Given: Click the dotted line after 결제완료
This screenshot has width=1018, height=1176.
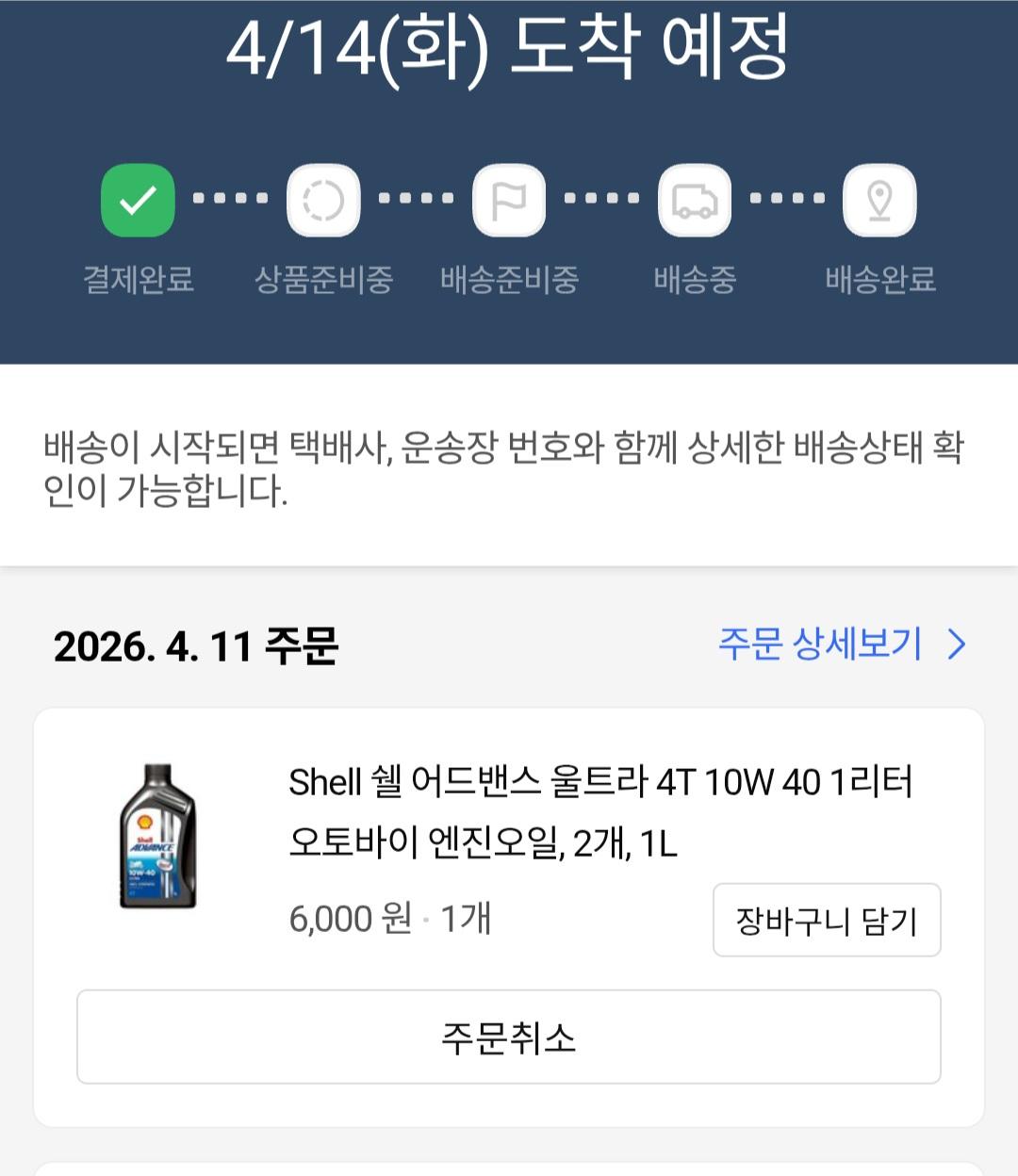Looking at the screenshot, I should 229,200.
